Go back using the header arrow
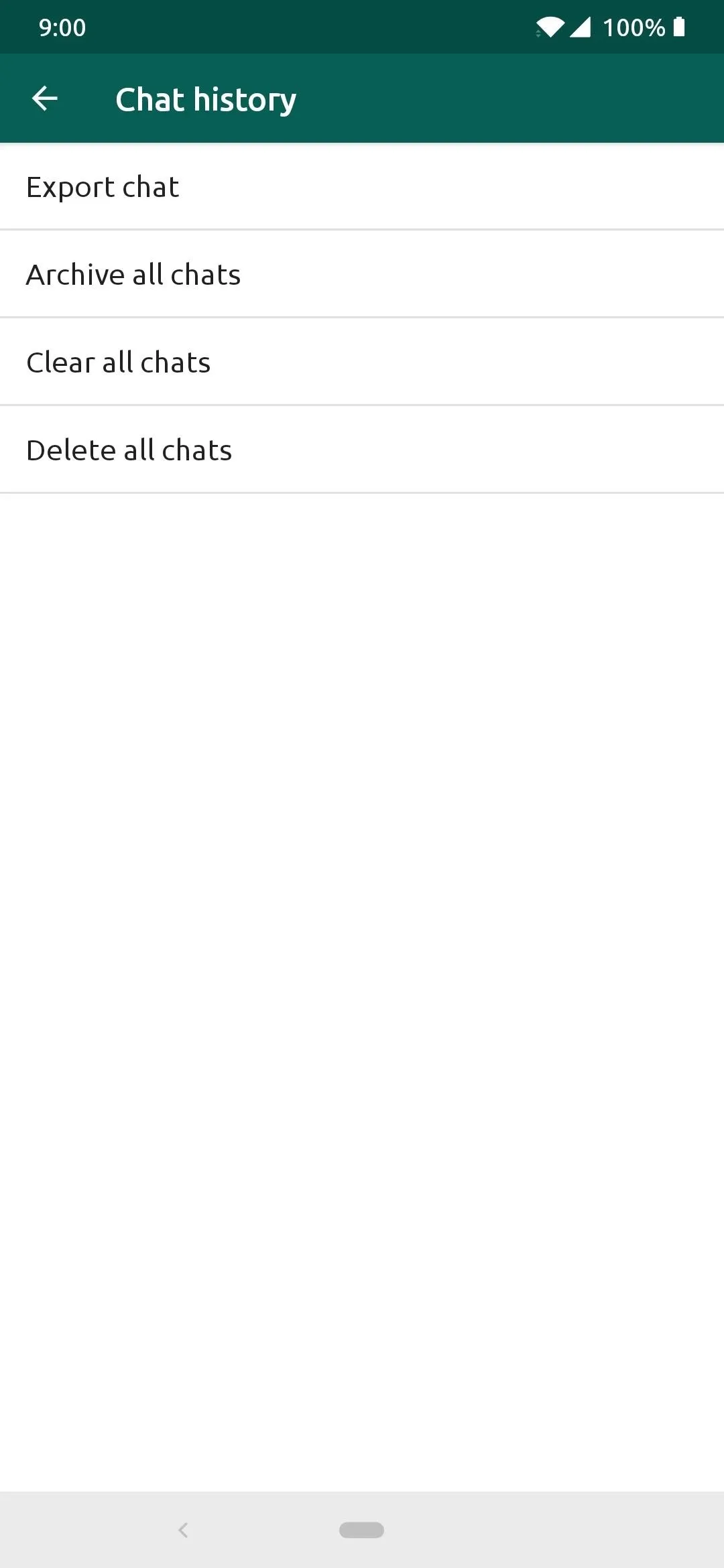The height and width of the screenshot is (1568, 724). point(45,99)
